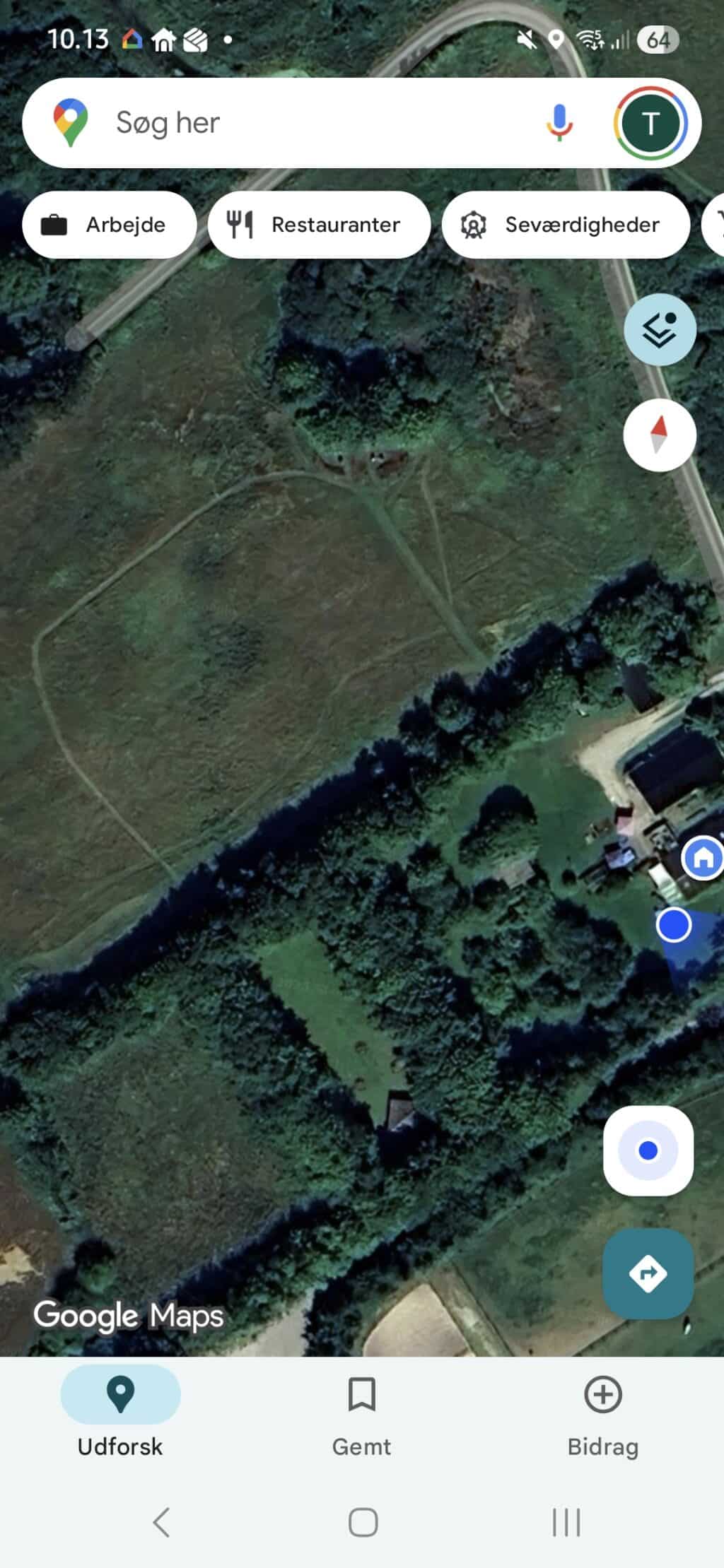Open the 'Søg her' search field
Viewport: 724px width, 1568px height.
pos(283,123)
